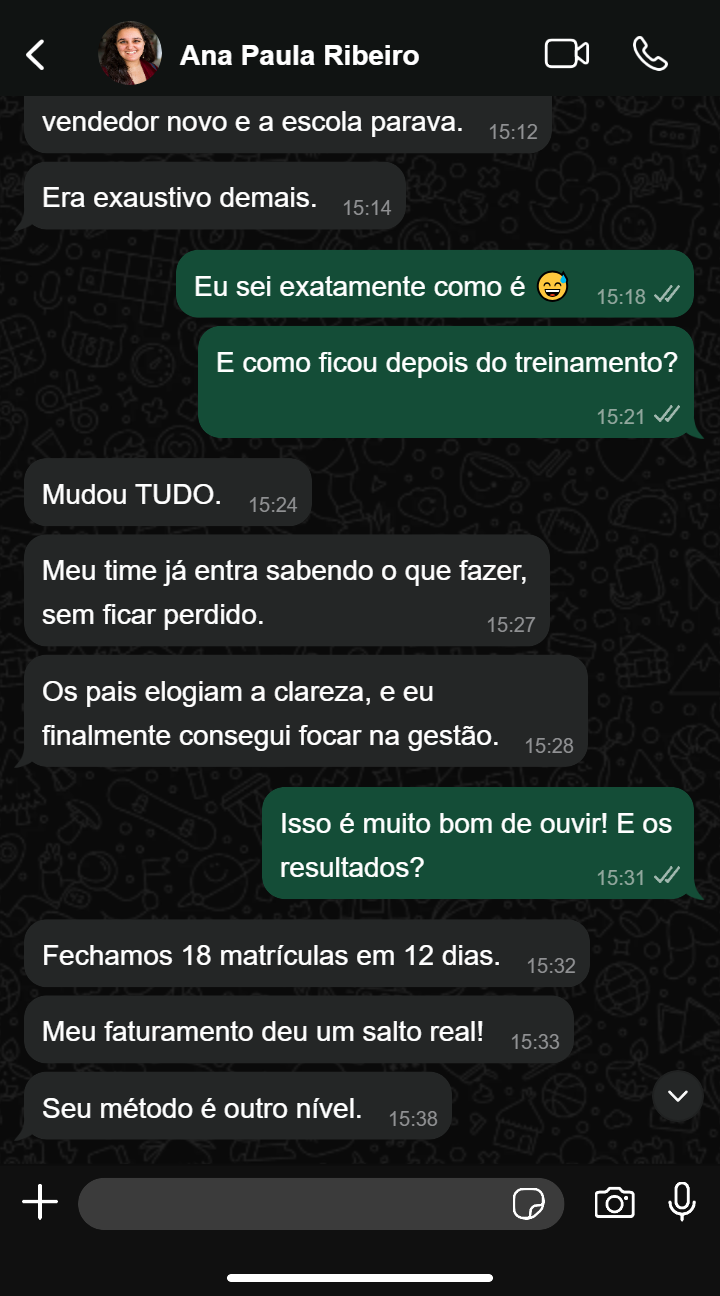This screenshot has width=720, height=1296.
Task: Open the camera to send a photo
Action: coord(614,1203)
